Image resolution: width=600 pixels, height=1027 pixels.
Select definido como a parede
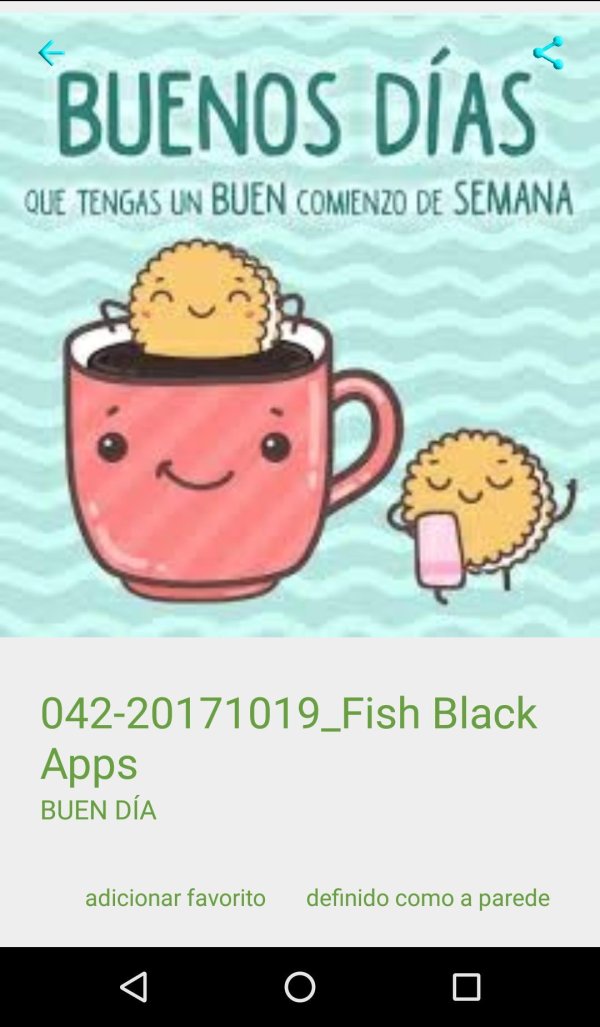click(427, 897)
